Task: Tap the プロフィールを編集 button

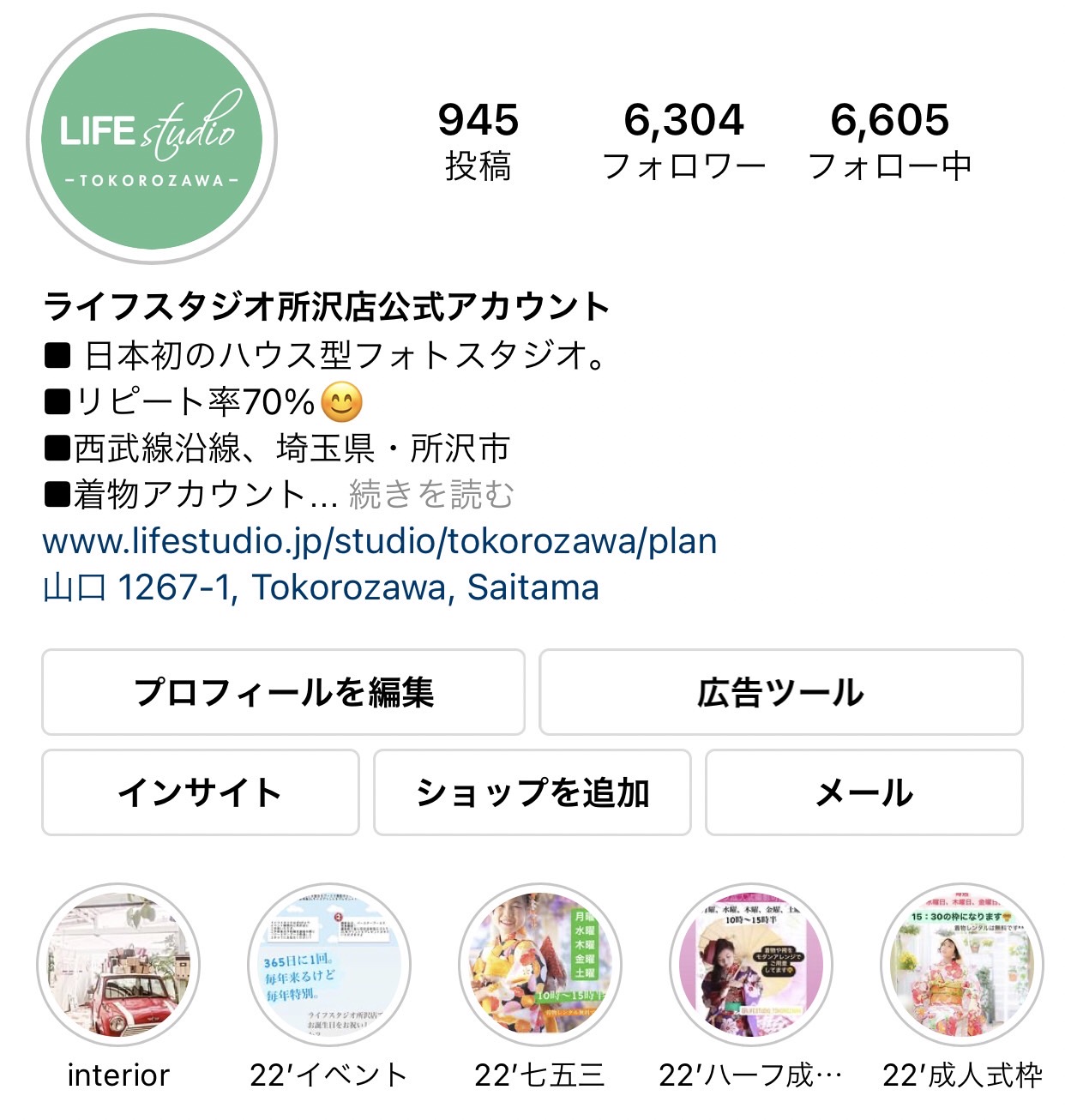Action: coord(283,692)
